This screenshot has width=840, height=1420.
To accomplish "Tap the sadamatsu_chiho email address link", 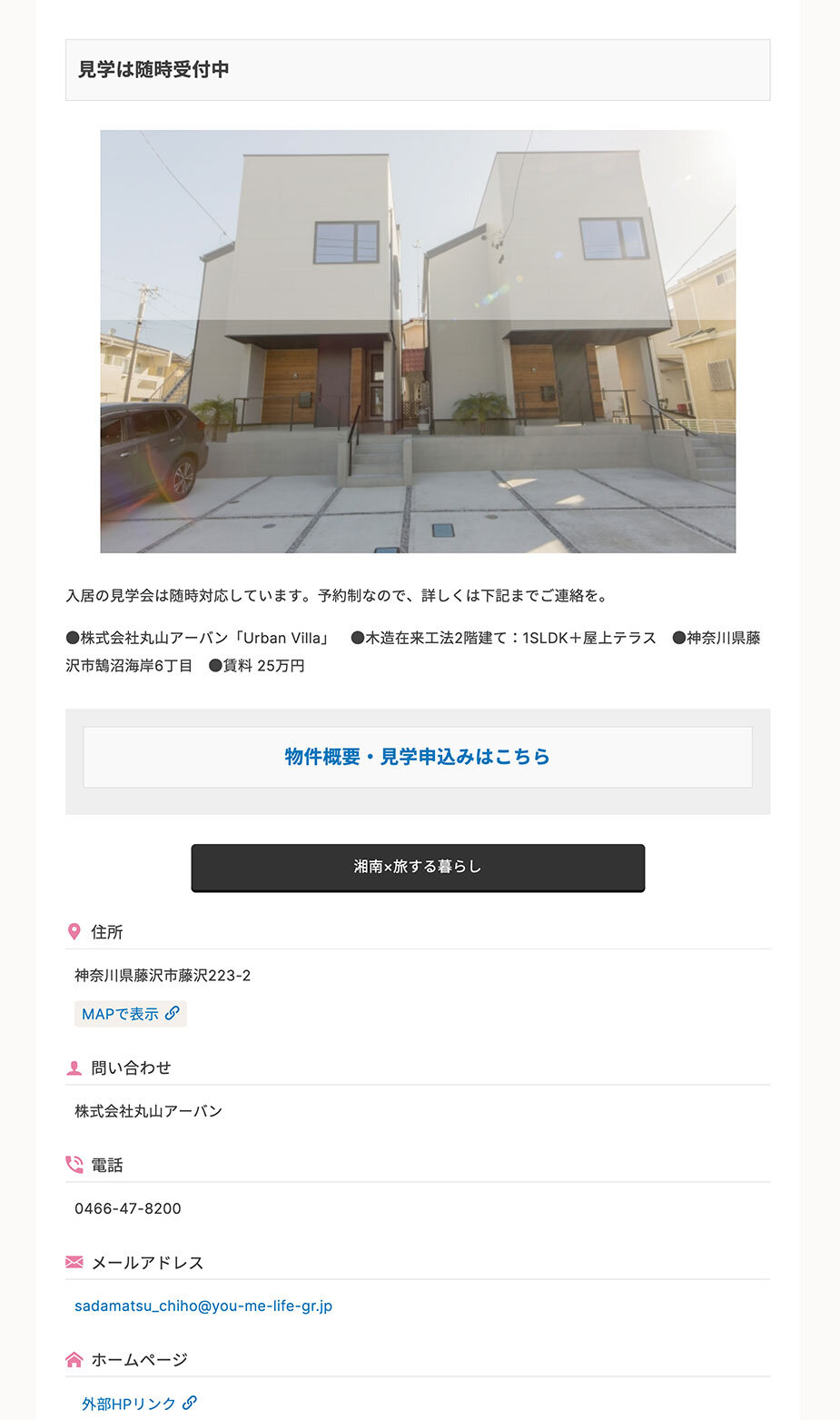I will [x=203, y=1306].
